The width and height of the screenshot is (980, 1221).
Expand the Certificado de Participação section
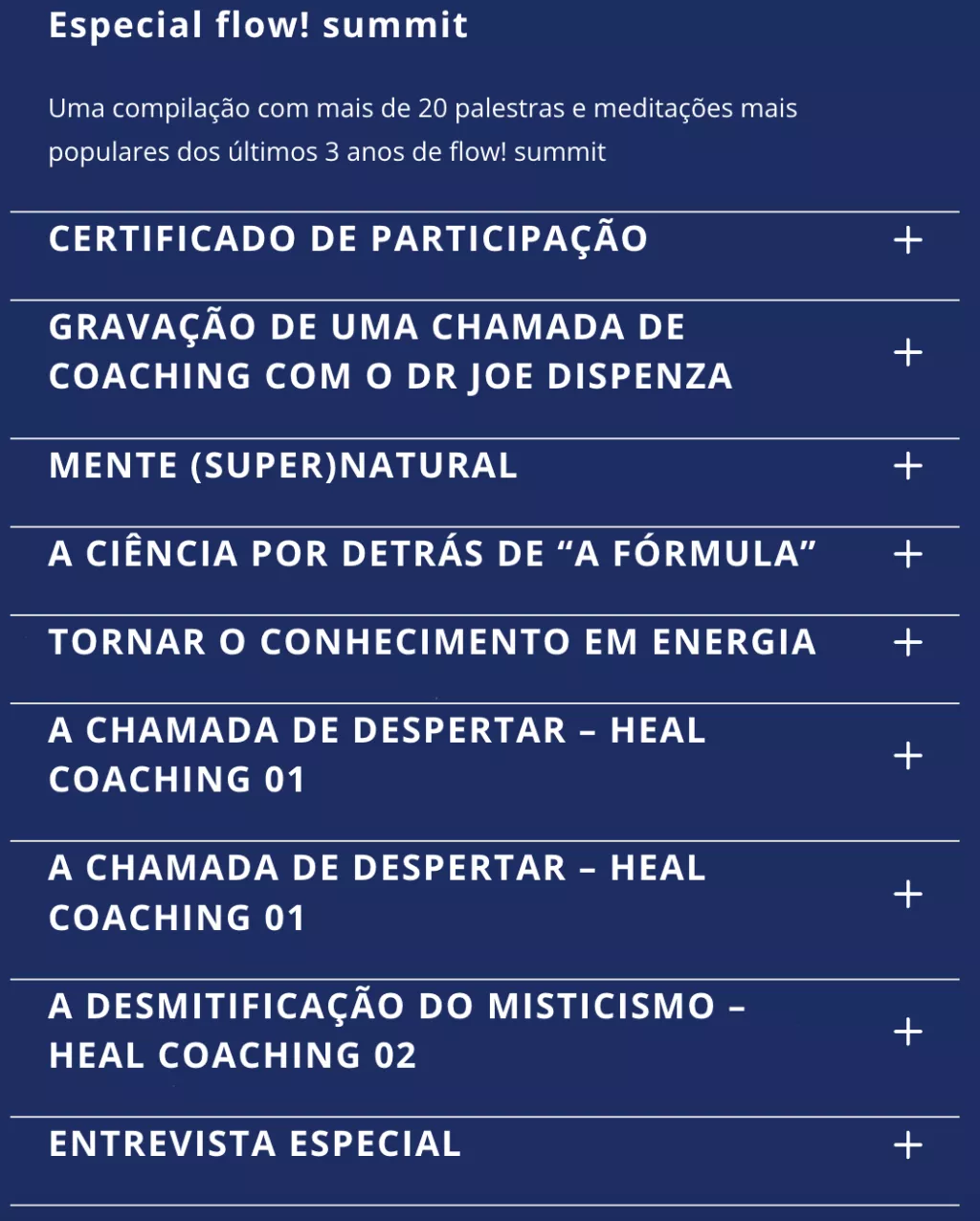tap(484, 239)
